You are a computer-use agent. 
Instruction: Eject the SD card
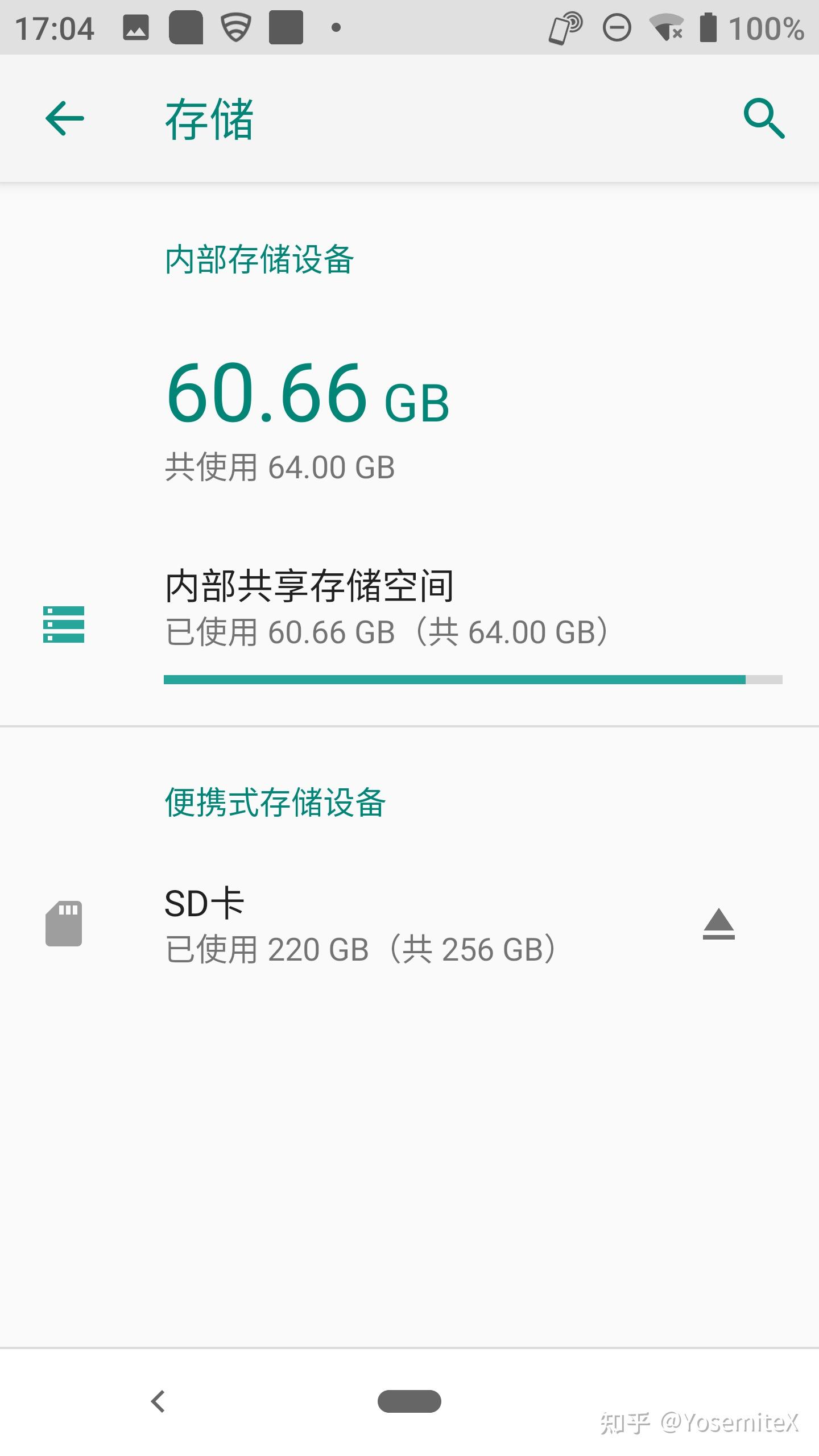pyautogui.click(x=718, y=924)
